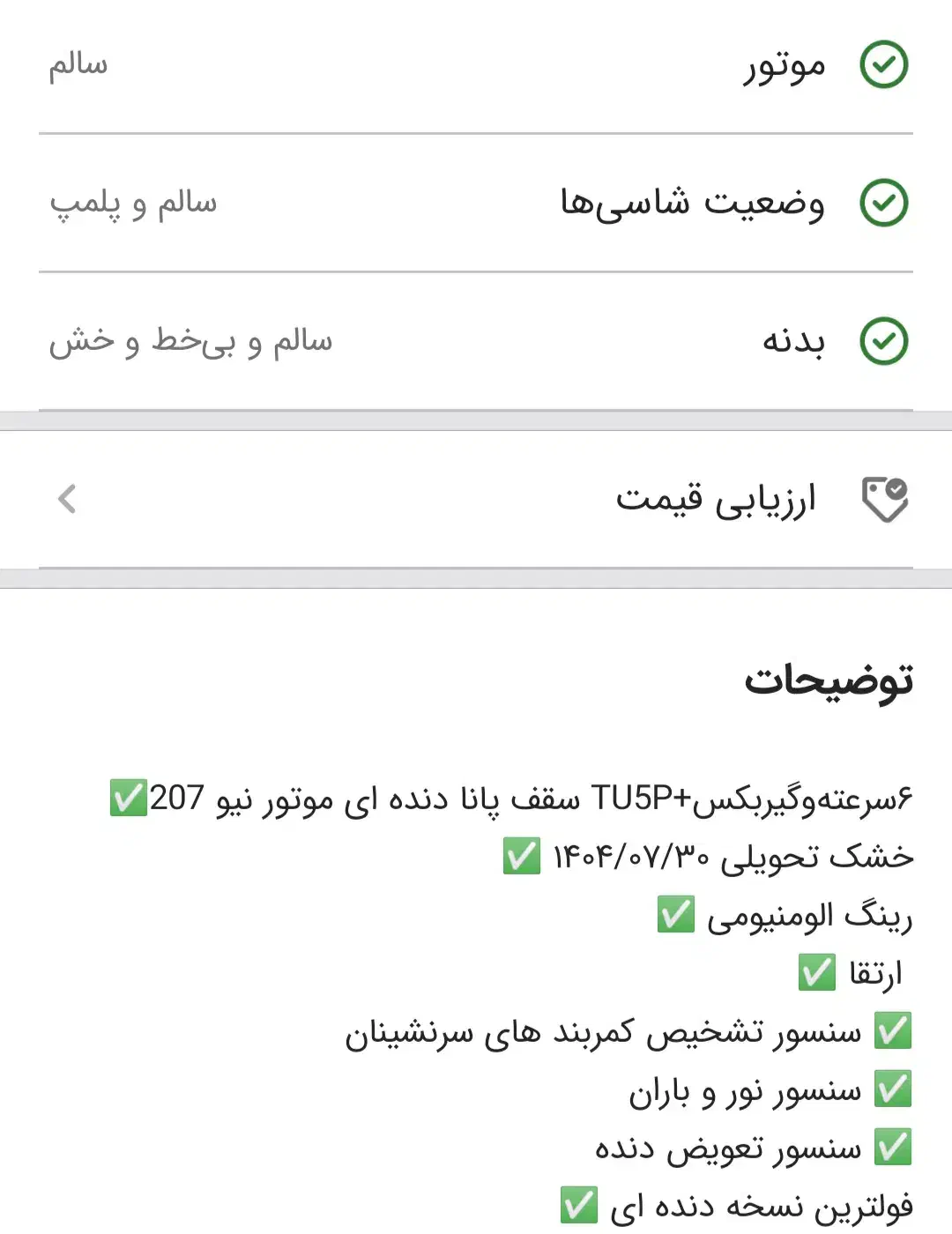Expand the ارزیابی قیمت section via its chevron
This screenshot has height=1234, width=952.
(x=64, y=498)
